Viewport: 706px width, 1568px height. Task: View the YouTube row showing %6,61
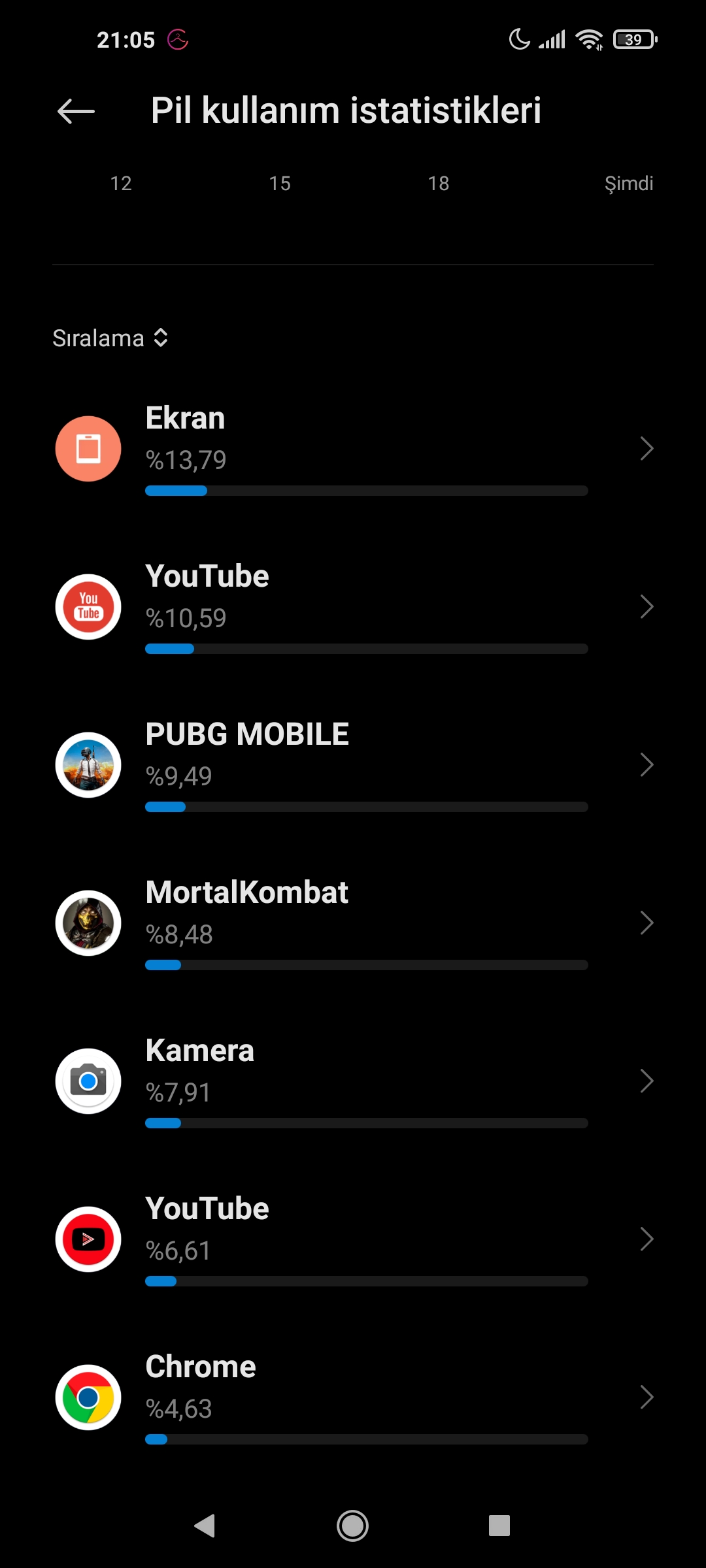pos(353,1239)
